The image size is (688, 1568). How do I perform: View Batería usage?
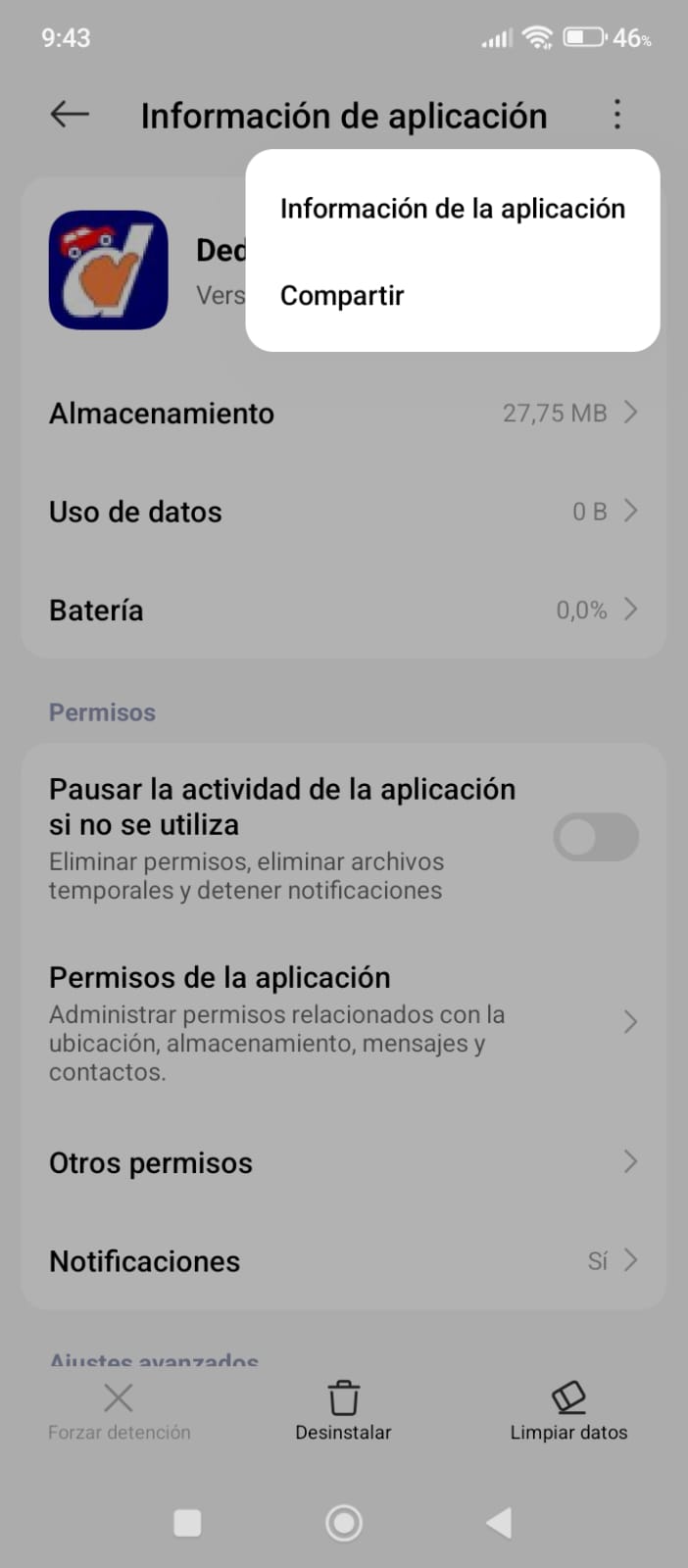pyautogui.click(x=343, y=610)
